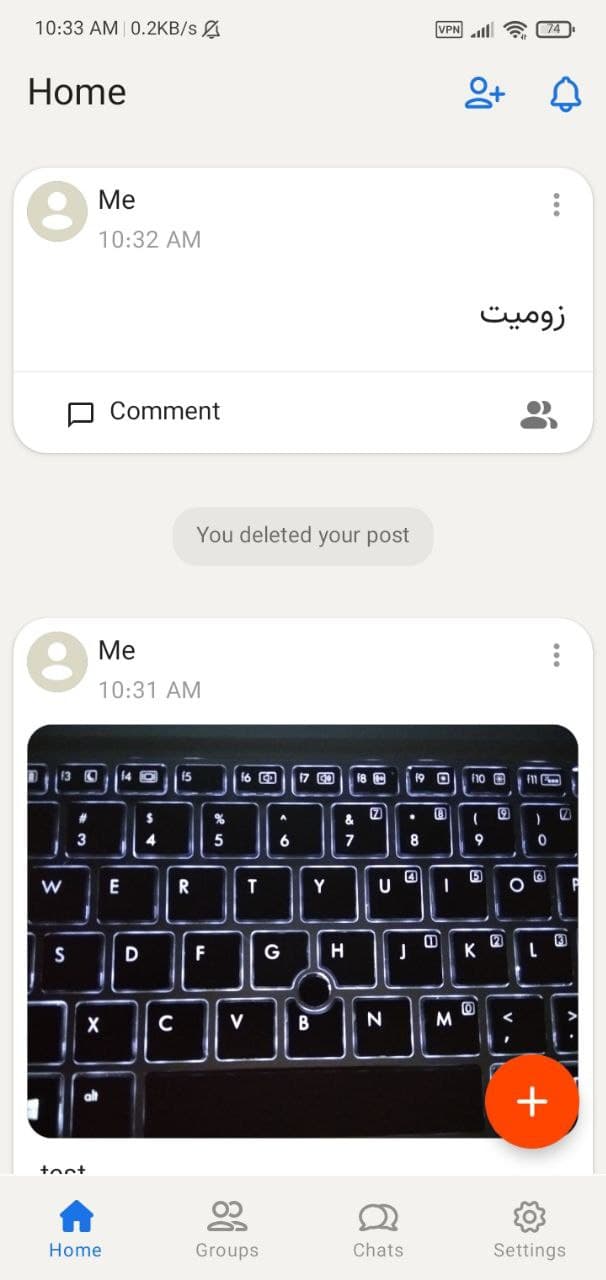Select the Home tab
The image size is (606, 1280).
tap(76, 1230)
